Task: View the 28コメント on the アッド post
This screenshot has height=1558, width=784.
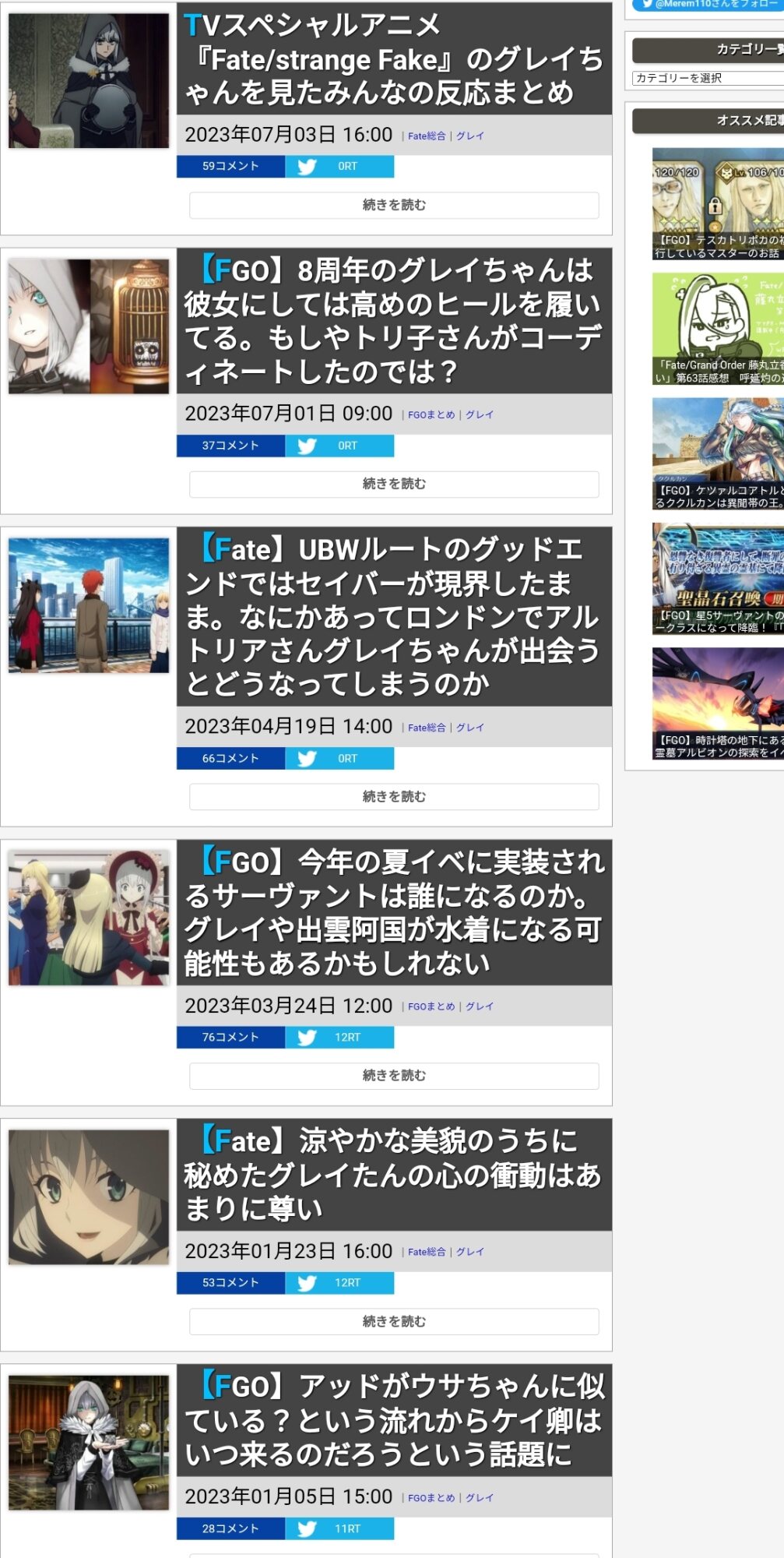Action: click(230, 1529)
